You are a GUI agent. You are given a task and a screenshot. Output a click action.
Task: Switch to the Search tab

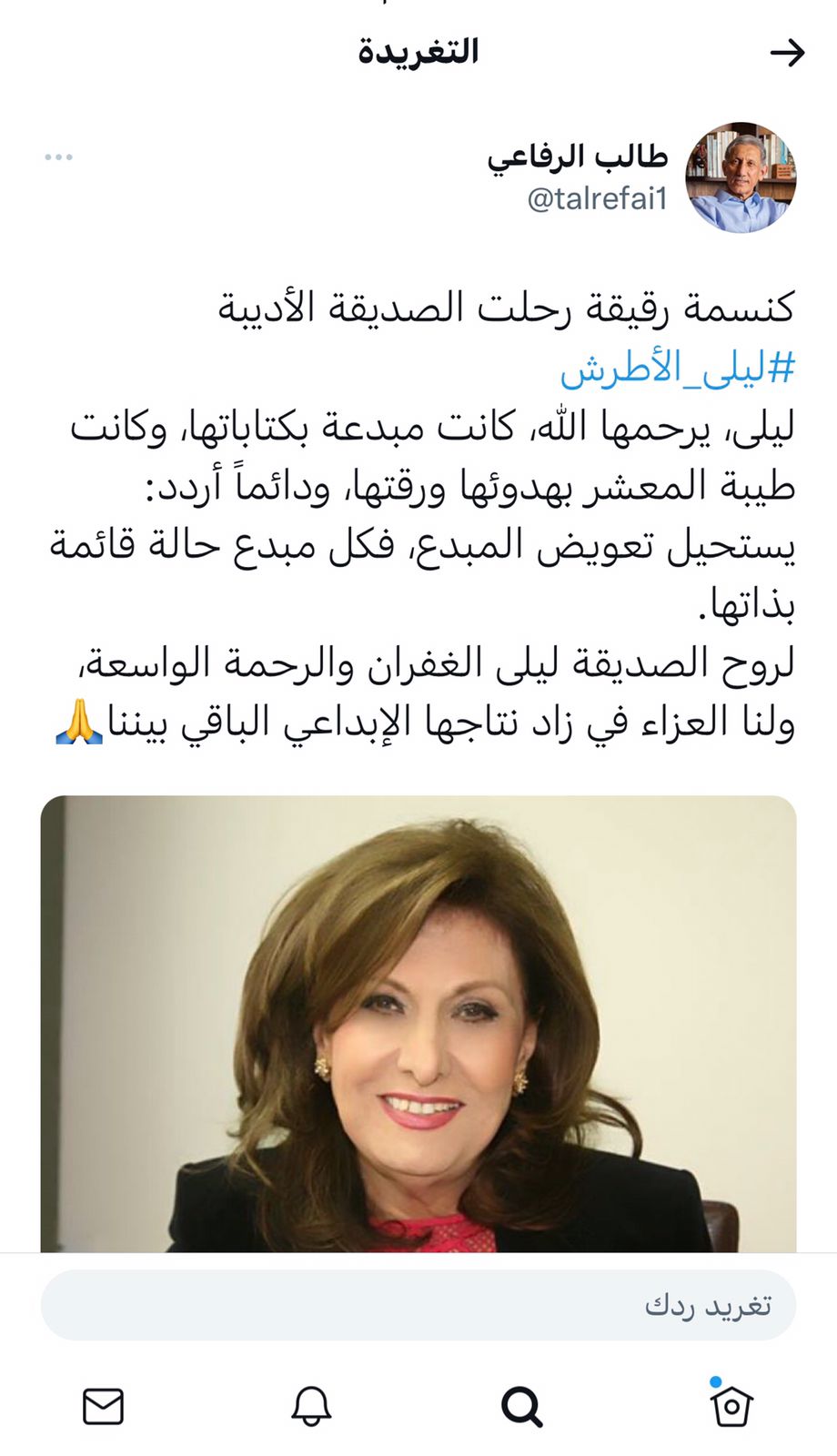click(522, 1407)
